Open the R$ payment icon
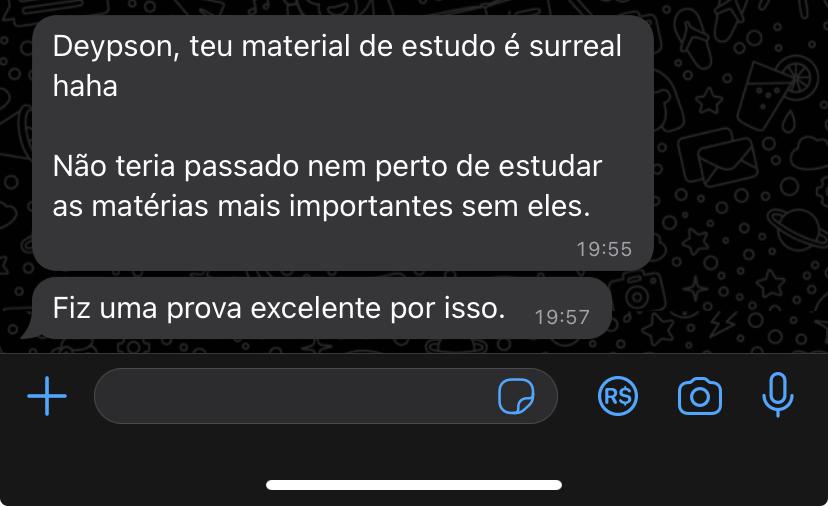Viewport: 828px width, 506px height. tap(618, 396)
